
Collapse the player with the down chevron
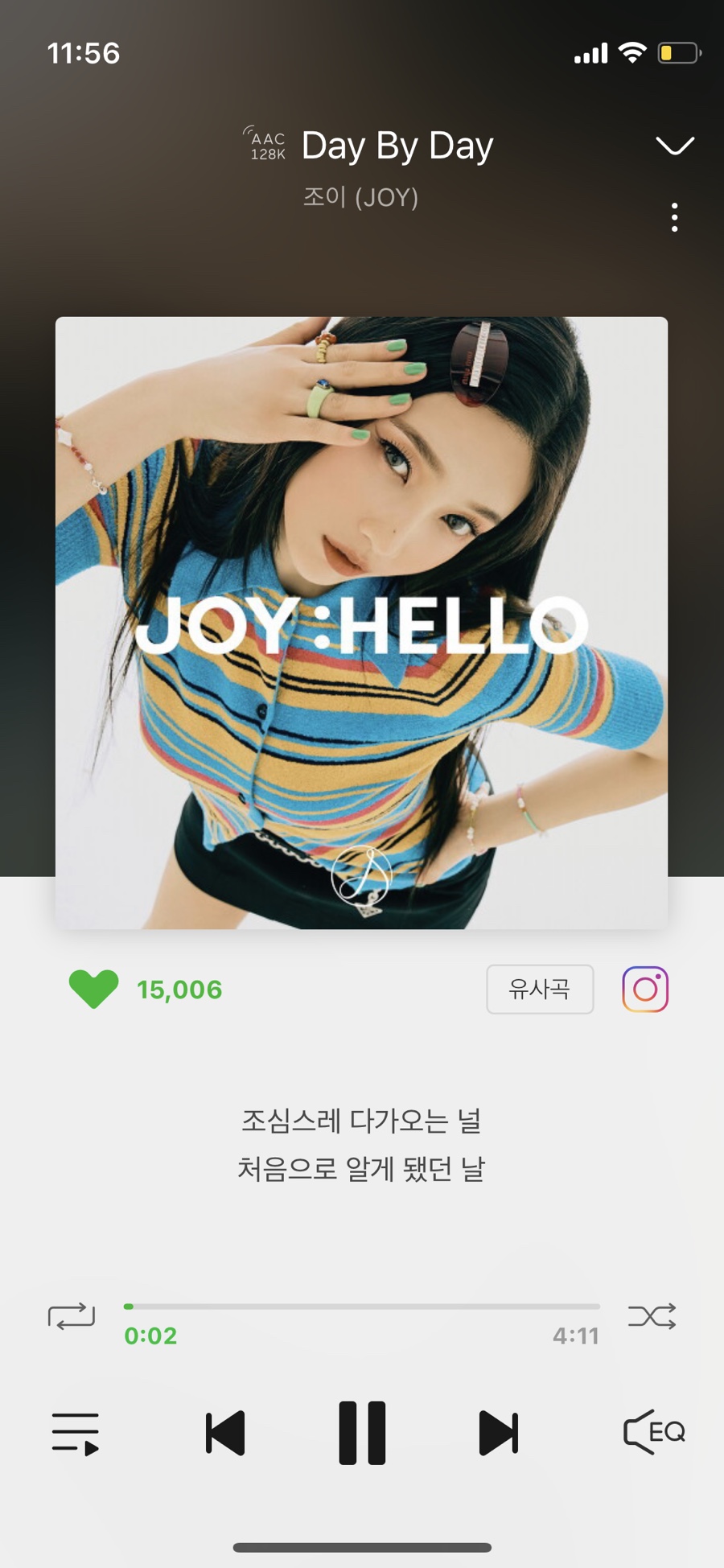click(x=674, y=146)
